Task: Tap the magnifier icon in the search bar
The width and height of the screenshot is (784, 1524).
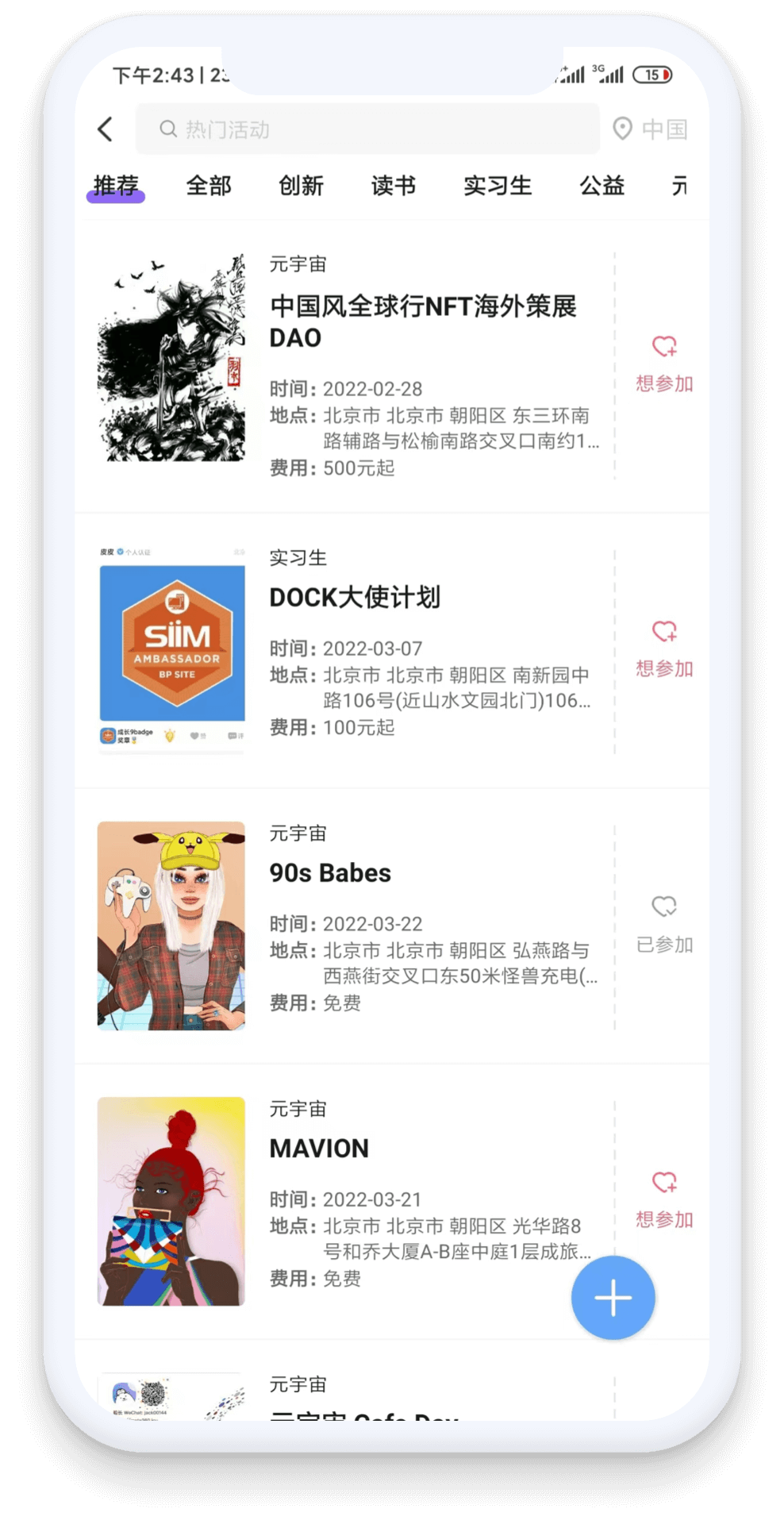Action: (167, 129)
